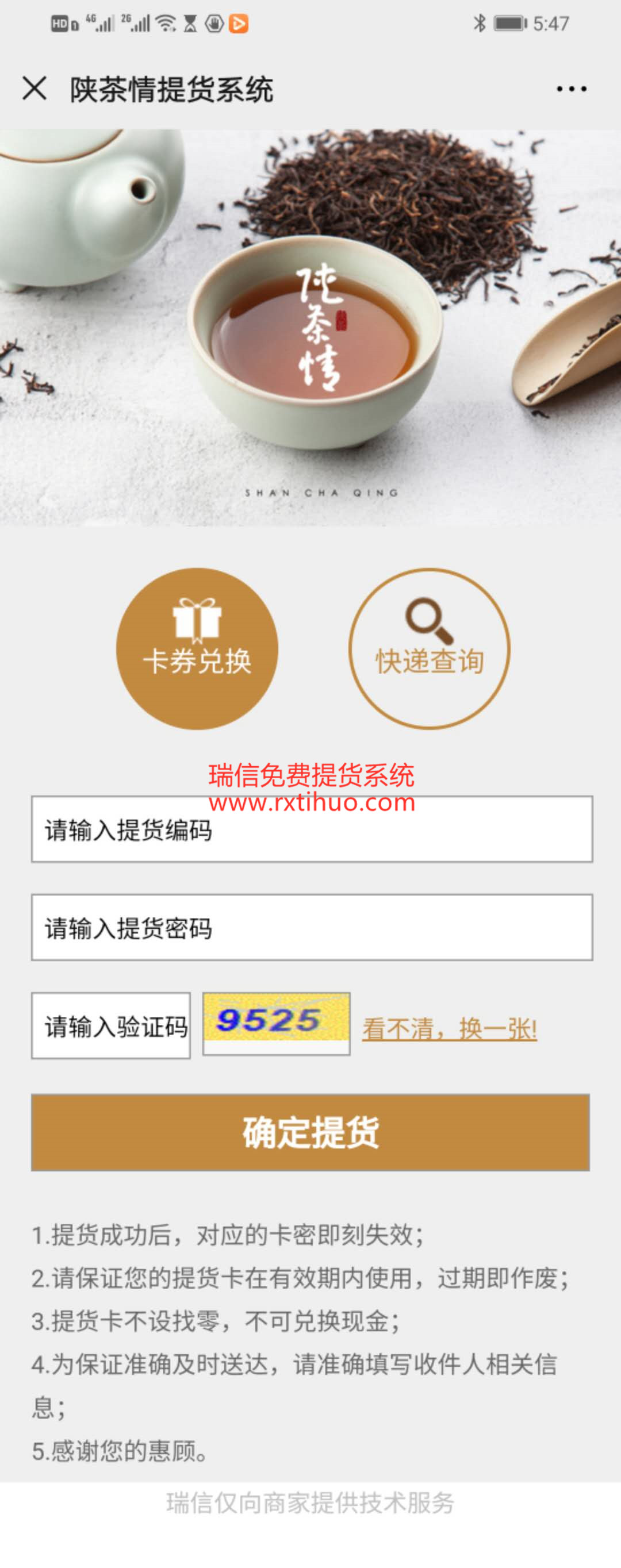621x1568 pixels.
Task: Close the 陕茶情提货系统 page
Action: [34, 90]
